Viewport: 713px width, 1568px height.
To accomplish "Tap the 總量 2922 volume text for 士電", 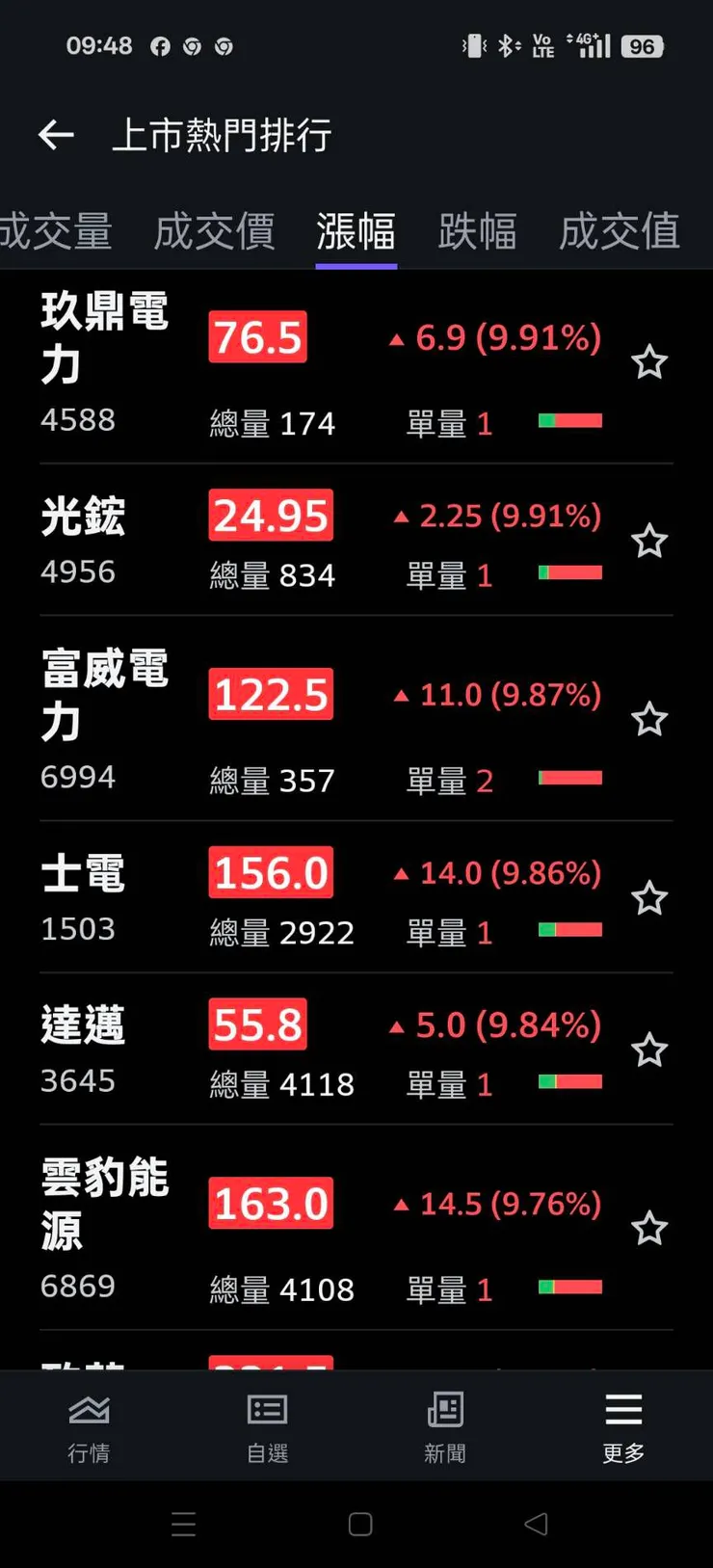I will (281, 930).
